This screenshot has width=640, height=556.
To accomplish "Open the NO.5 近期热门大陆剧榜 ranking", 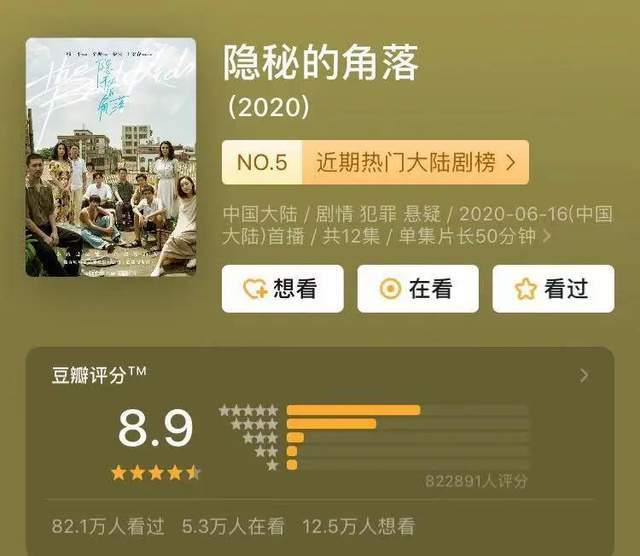I will click(x=375, y=162).
